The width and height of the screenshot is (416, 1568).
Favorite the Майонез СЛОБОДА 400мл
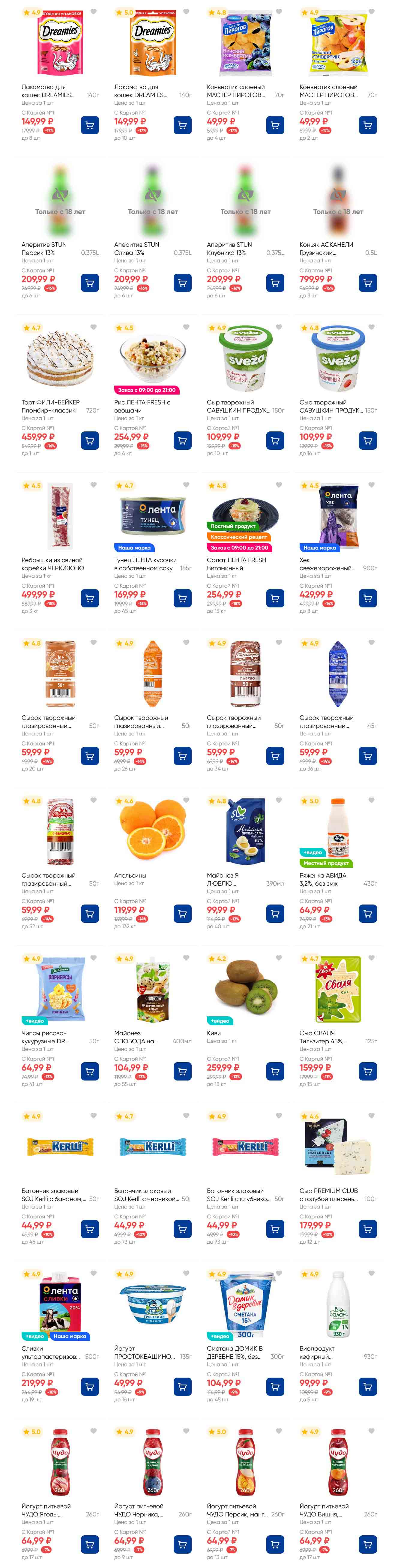coord(186,958)
